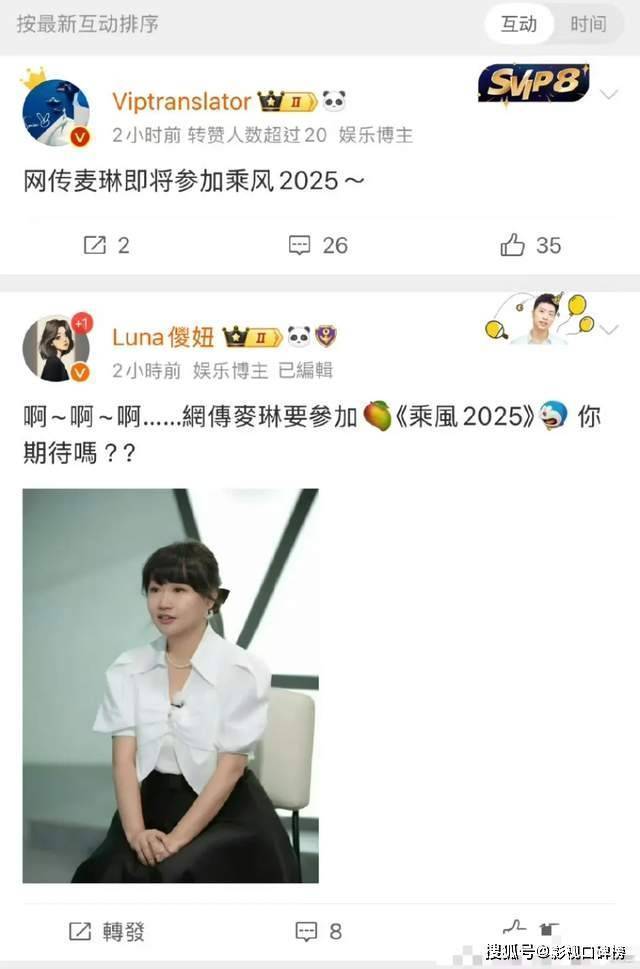Viewport: 640px width, 969px height.
Task: Expand the options chevron on Luna傻妞's post
Action: point(608,329)
